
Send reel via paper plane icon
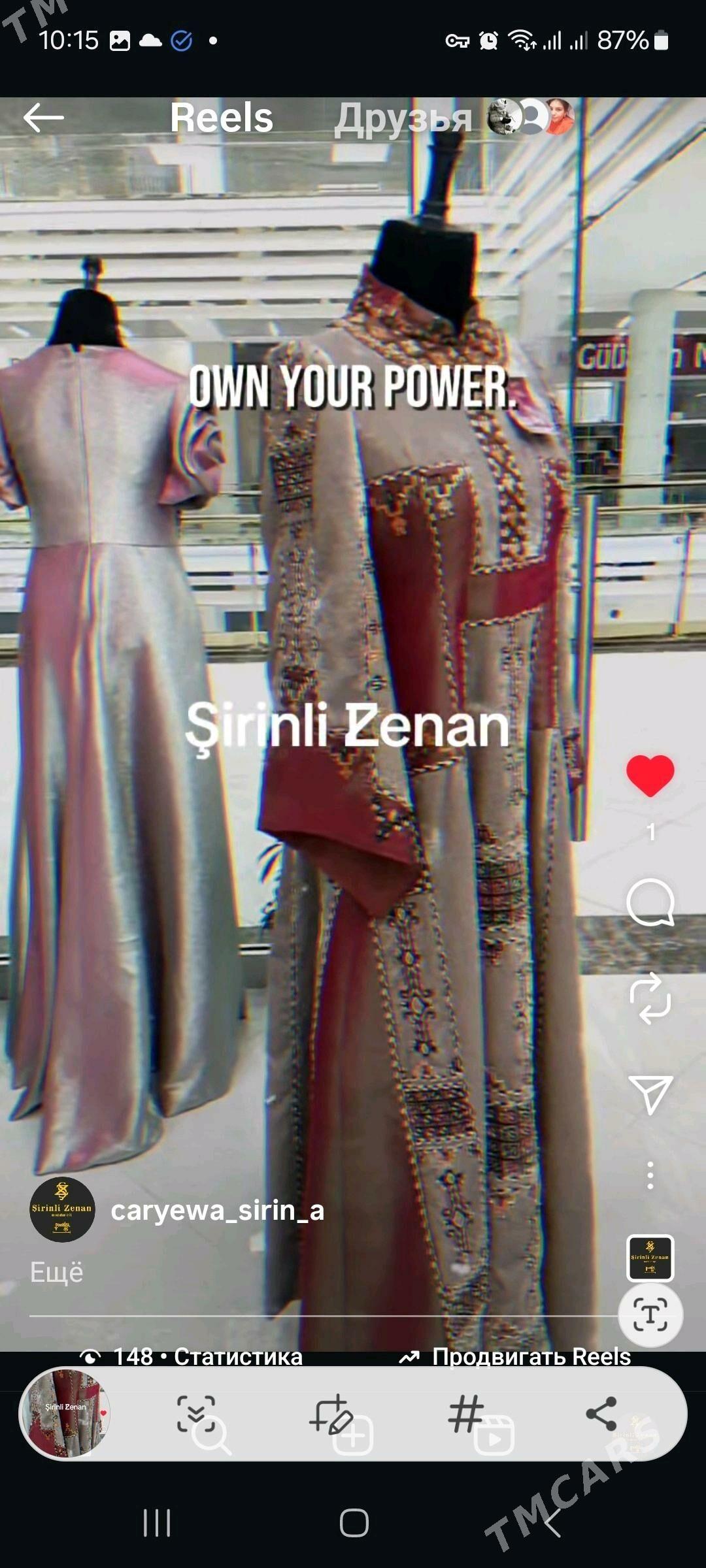[x=650, y=1094]
